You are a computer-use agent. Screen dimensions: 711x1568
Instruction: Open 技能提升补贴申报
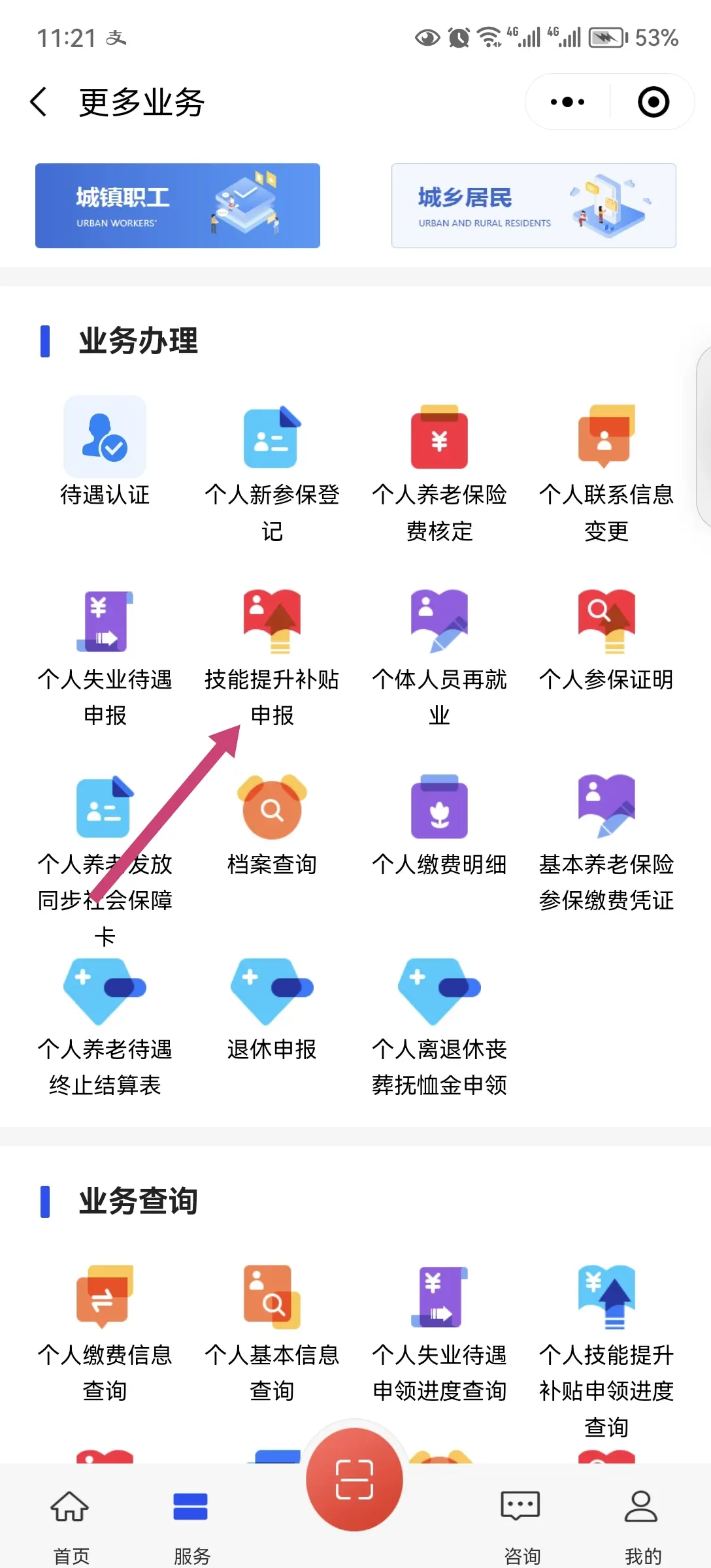(x=272, y=653)
